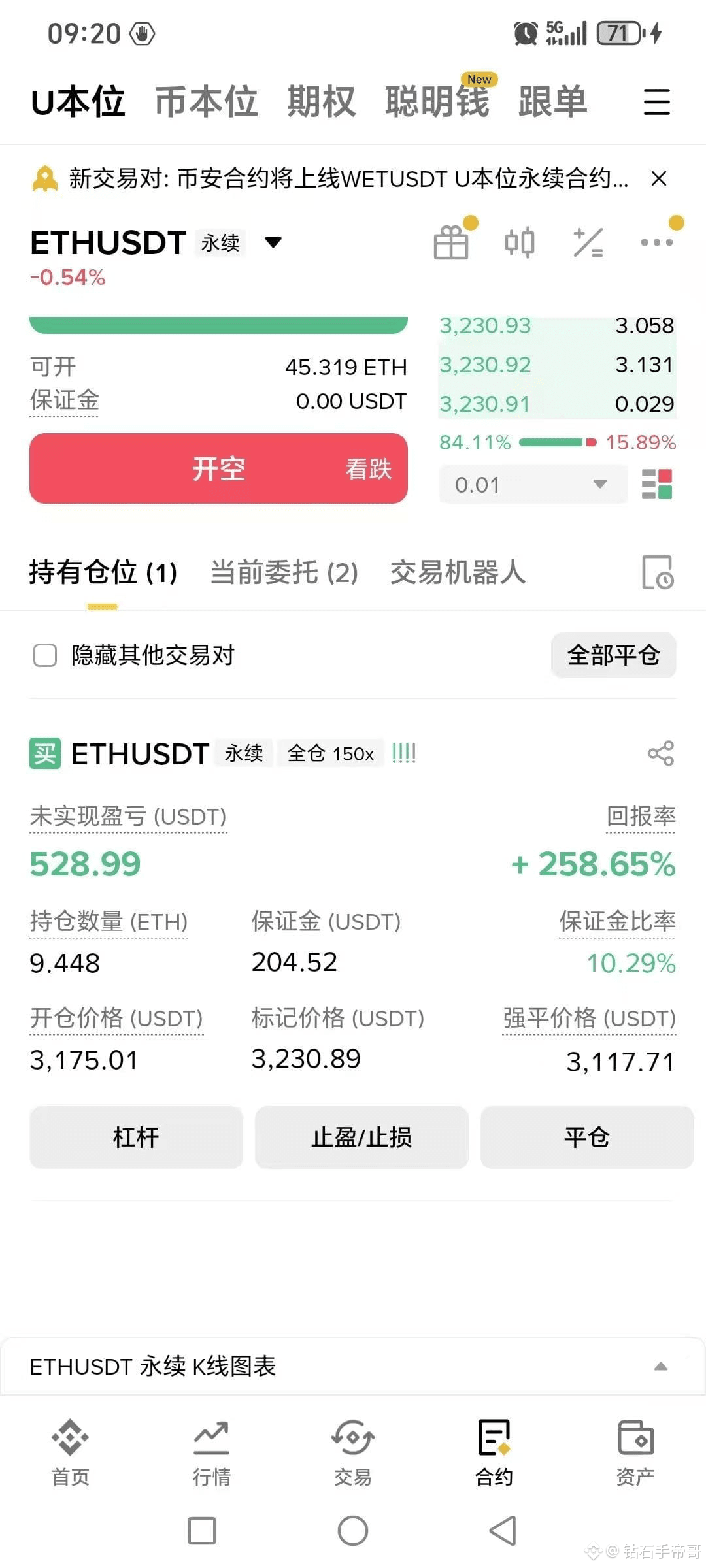Open the calculator icon
The image size is (706, 1568).
588,242
